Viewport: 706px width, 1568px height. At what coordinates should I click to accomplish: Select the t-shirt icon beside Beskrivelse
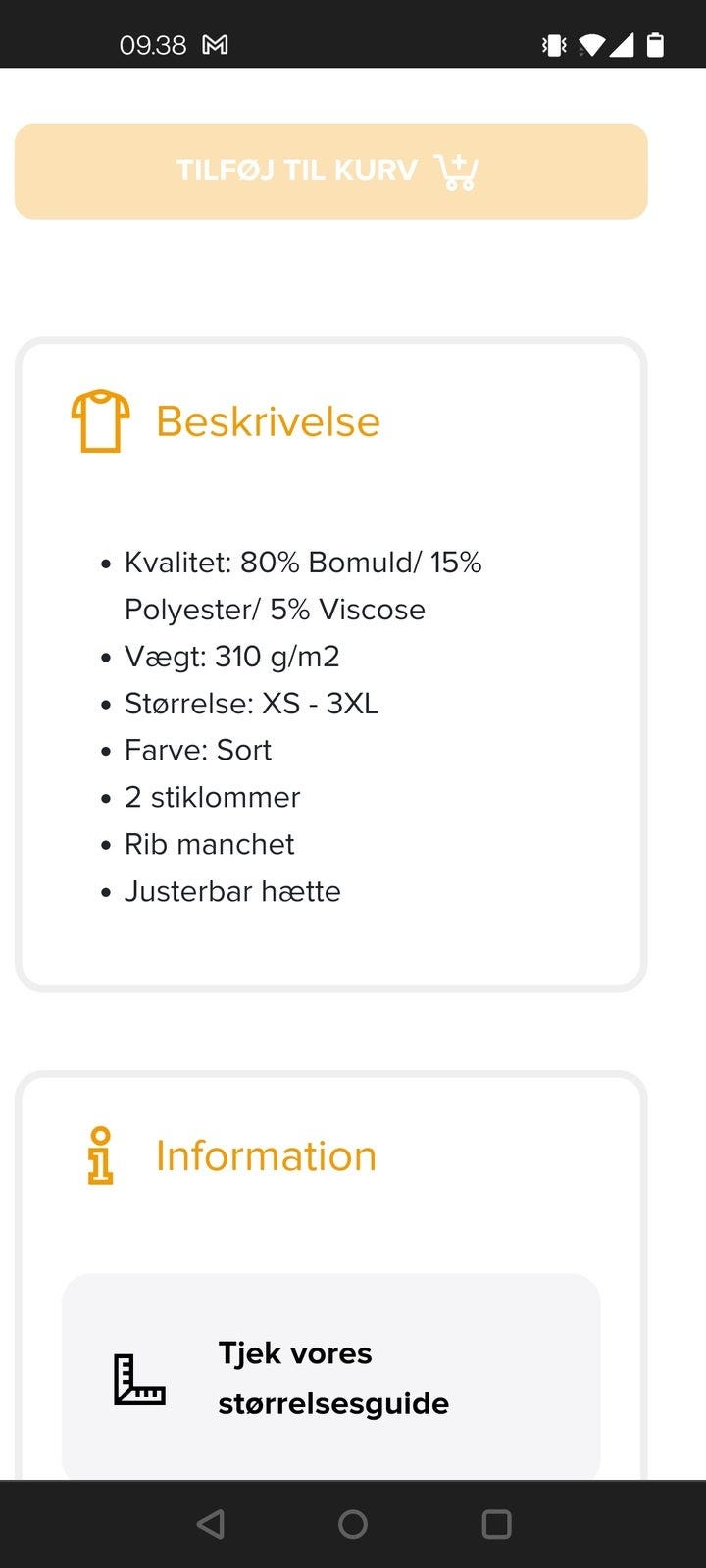pos(98,421)
